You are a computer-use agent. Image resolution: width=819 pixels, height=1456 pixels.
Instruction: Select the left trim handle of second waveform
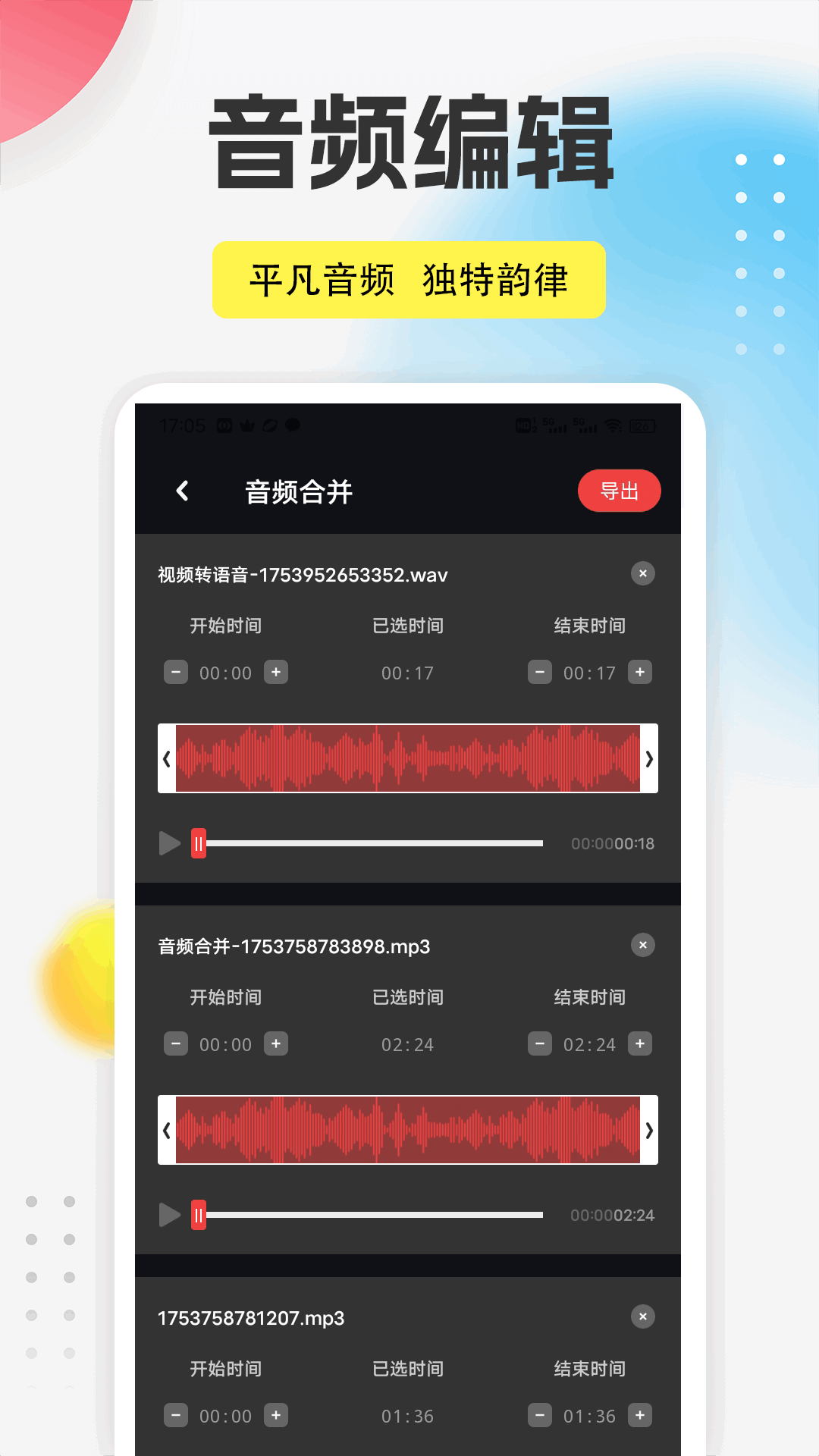point(165,1130)
